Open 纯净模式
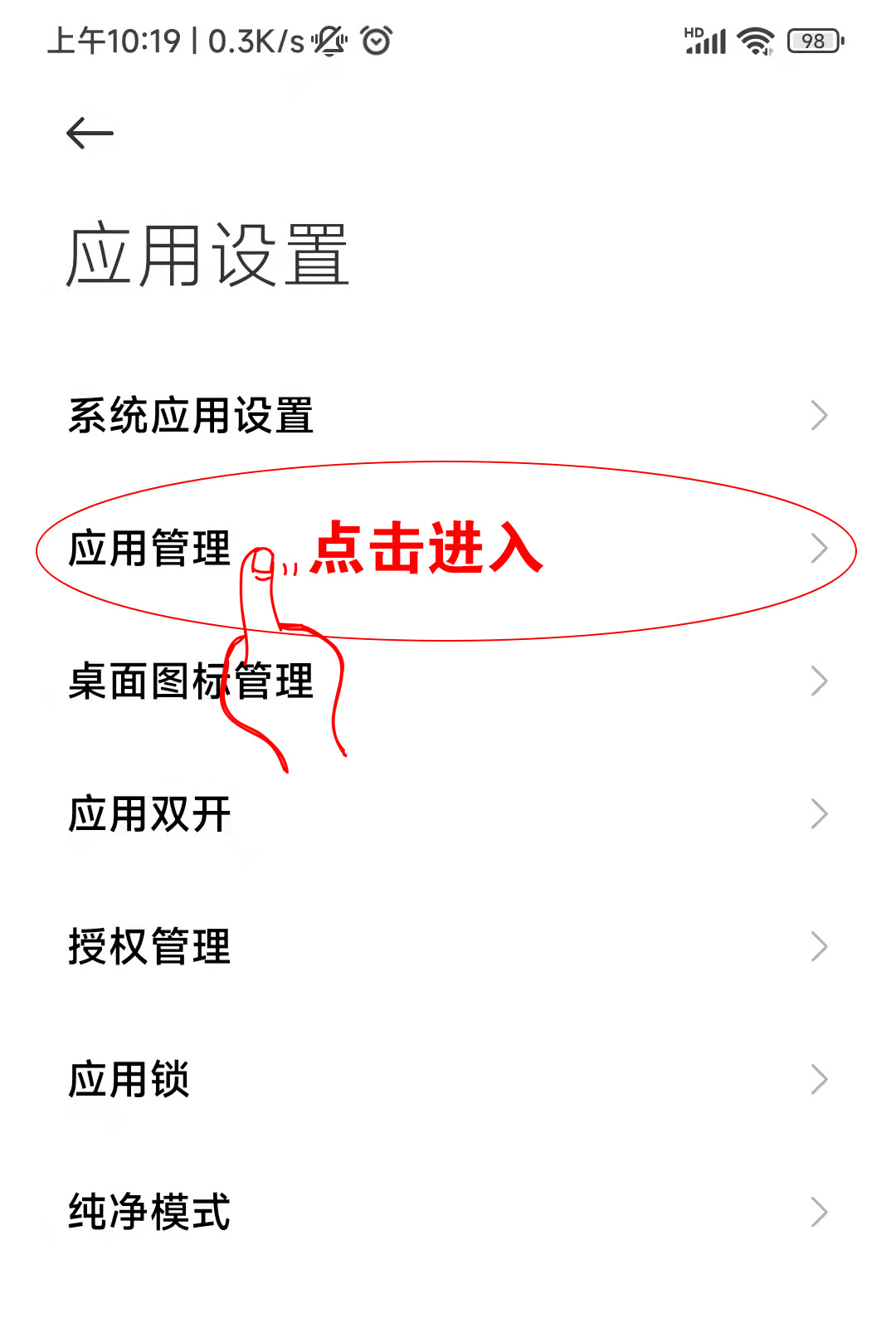Viewport: 896px width, 1328px height. point(149,1213)
